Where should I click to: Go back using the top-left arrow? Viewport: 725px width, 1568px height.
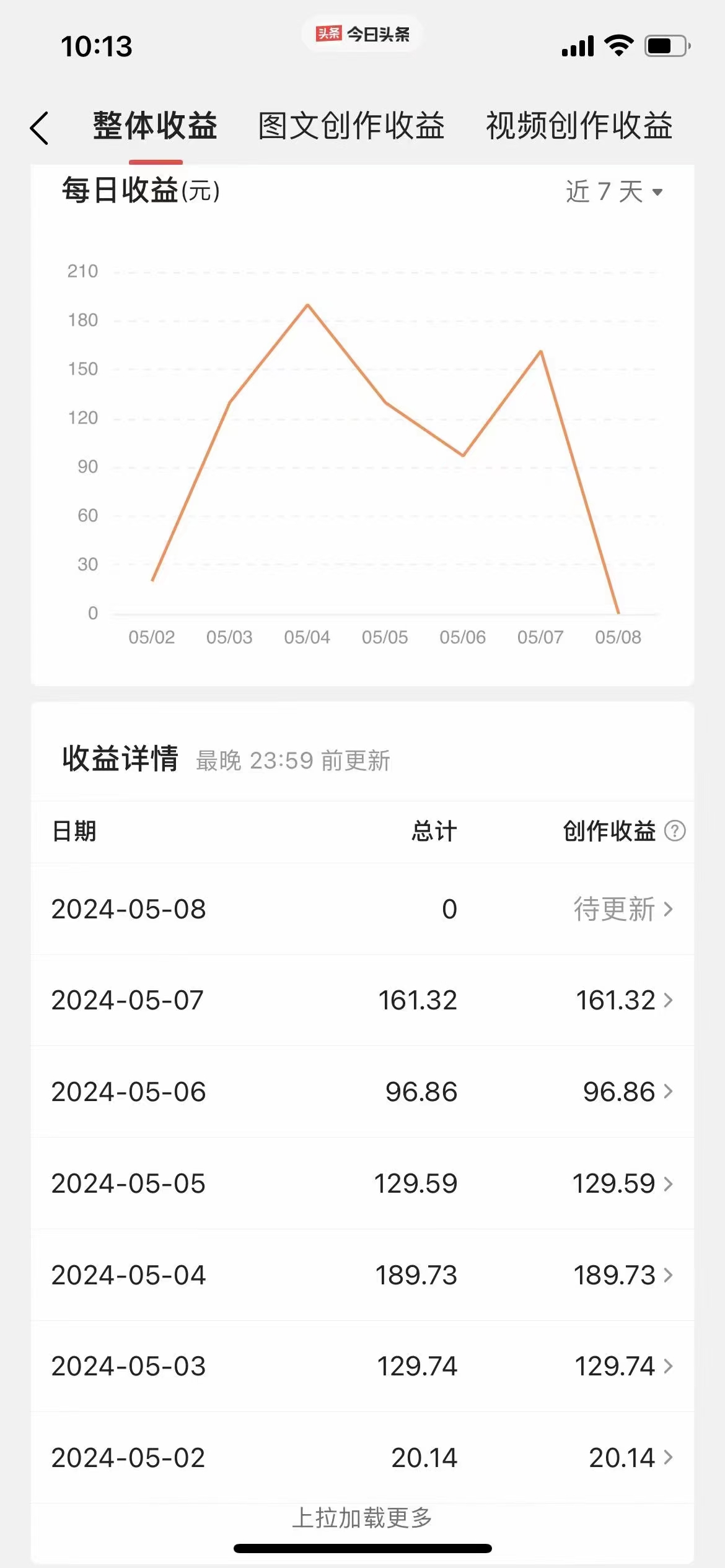[x=40, y=128]
